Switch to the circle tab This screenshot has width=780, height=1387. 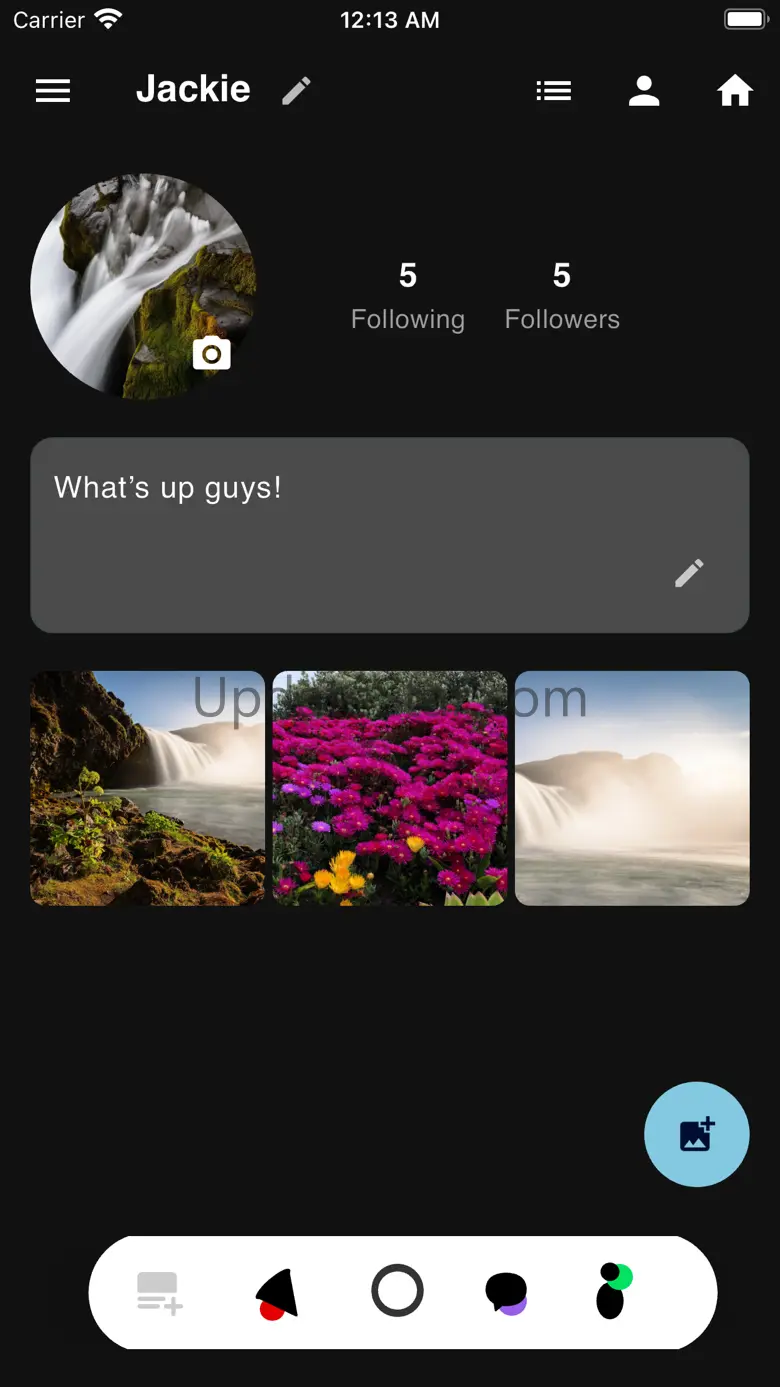tap(397, 1291)
